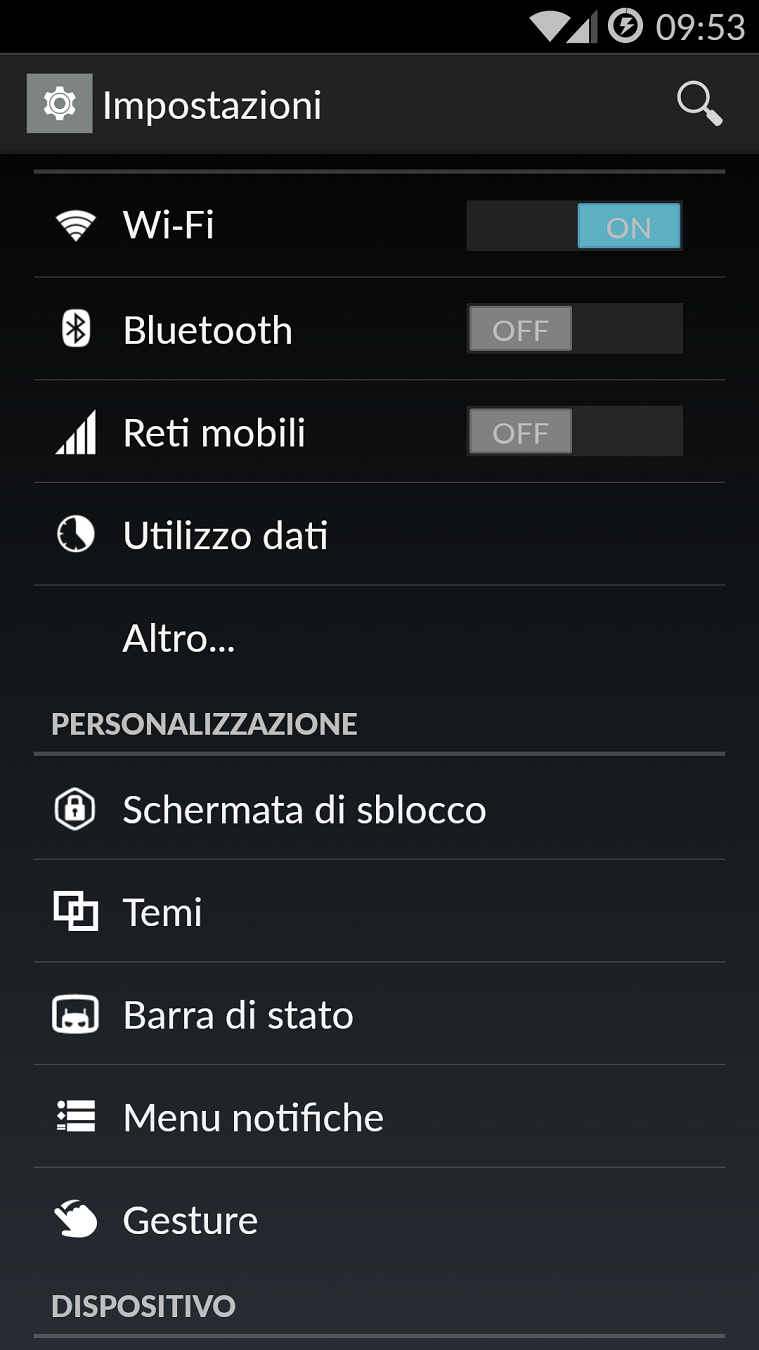Open the search magnifier in Impostazioni
The width and height of the screenshot is (759, 1350).
point(699,104)
